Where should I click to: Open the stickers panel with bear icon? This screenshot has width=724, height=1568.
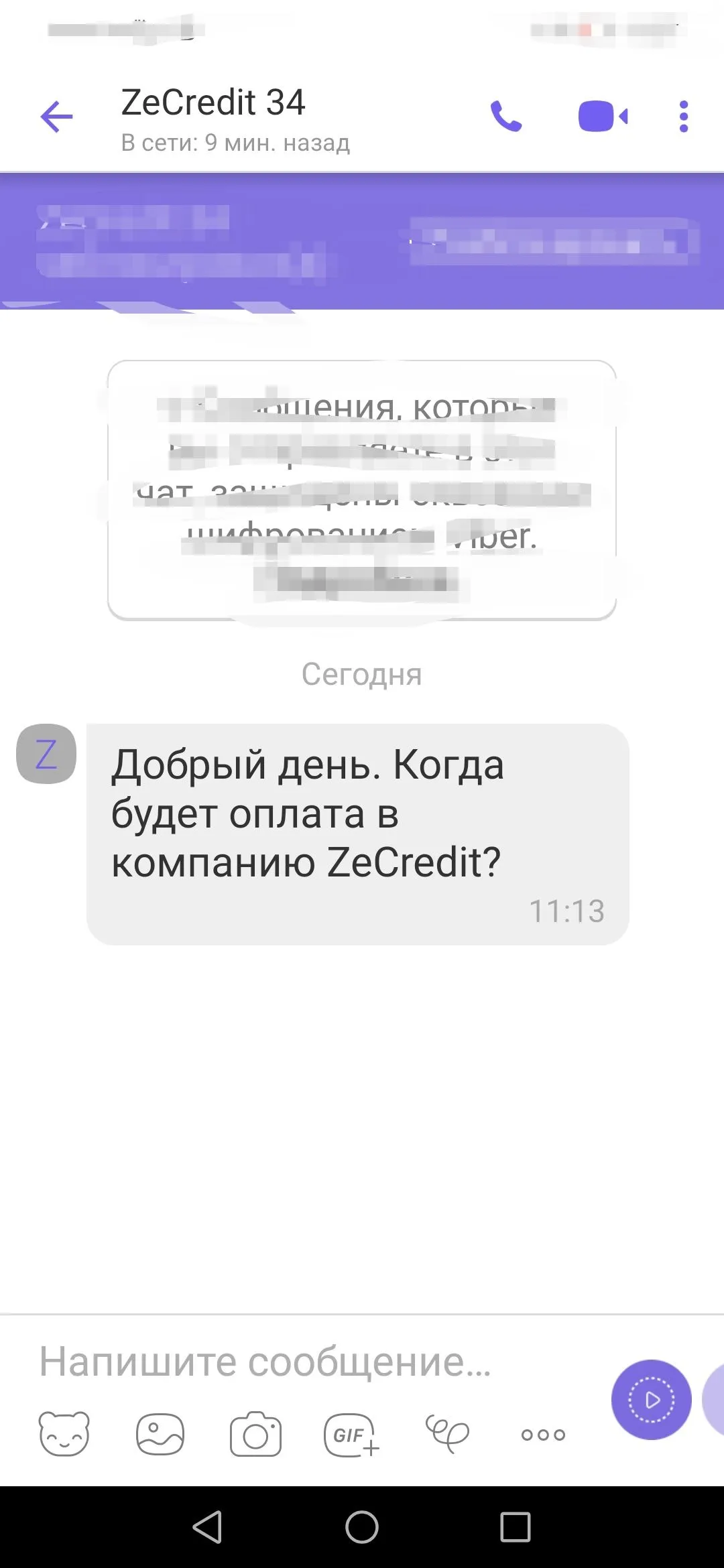click(x=64, y=1434)
